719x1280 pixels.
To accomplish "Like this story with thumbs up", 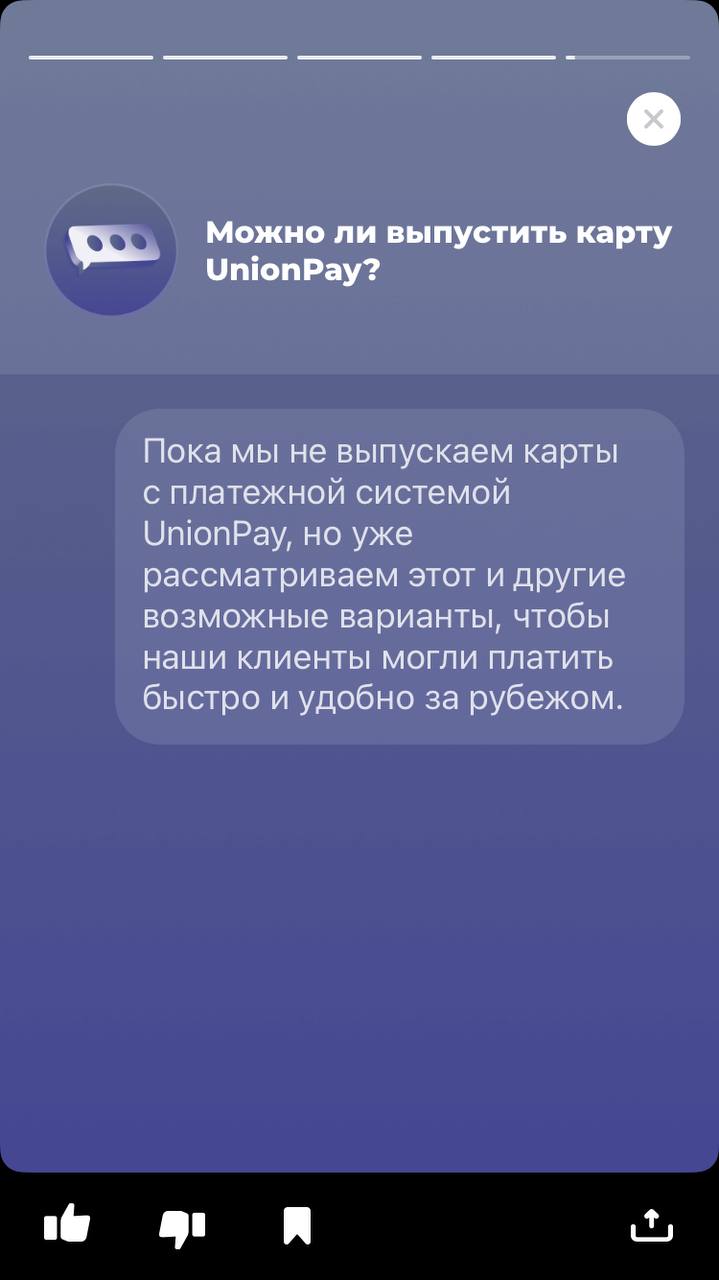I will point(67,1224).
